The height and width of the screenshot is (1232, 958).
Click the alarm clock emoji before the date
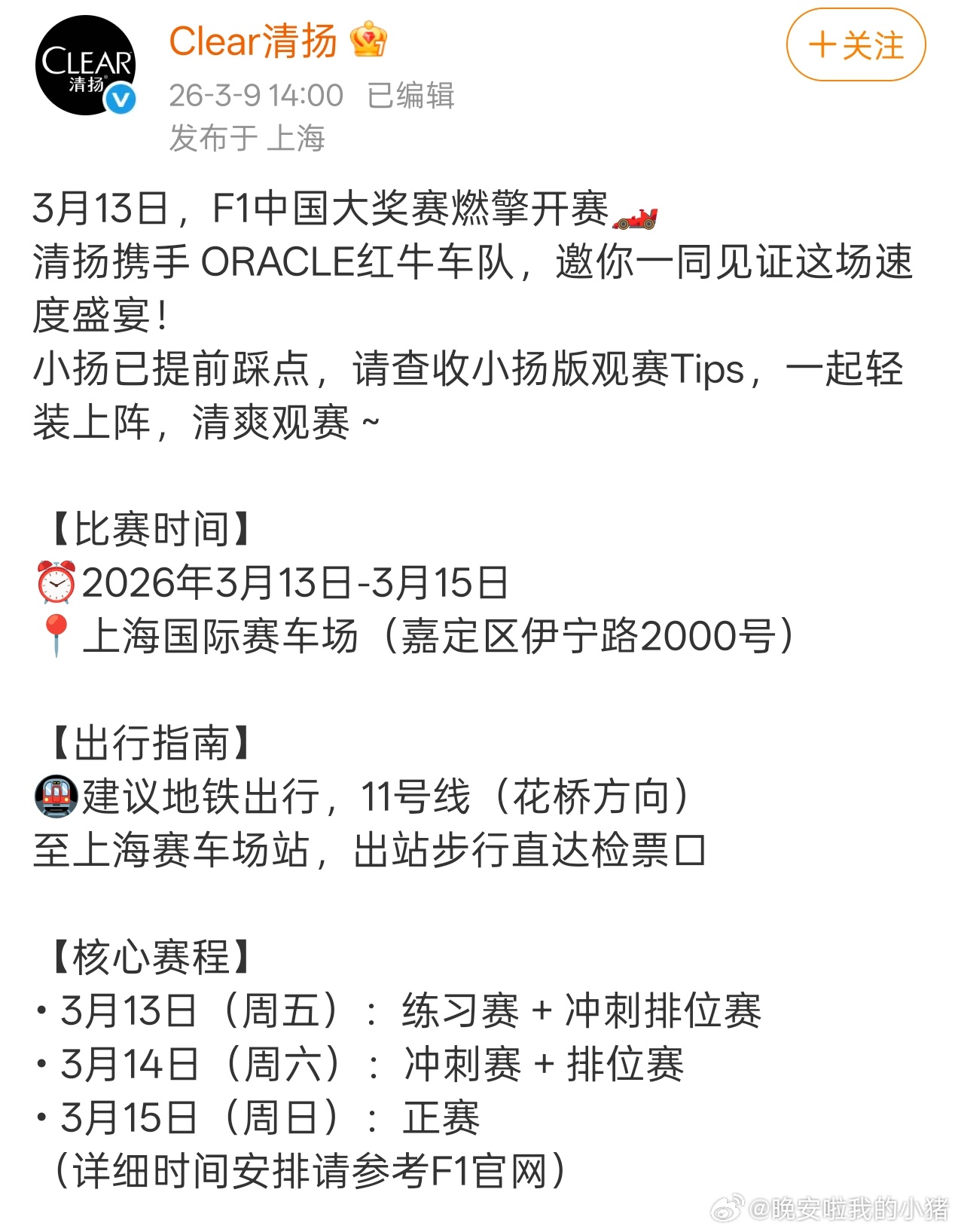click(55, 584)
